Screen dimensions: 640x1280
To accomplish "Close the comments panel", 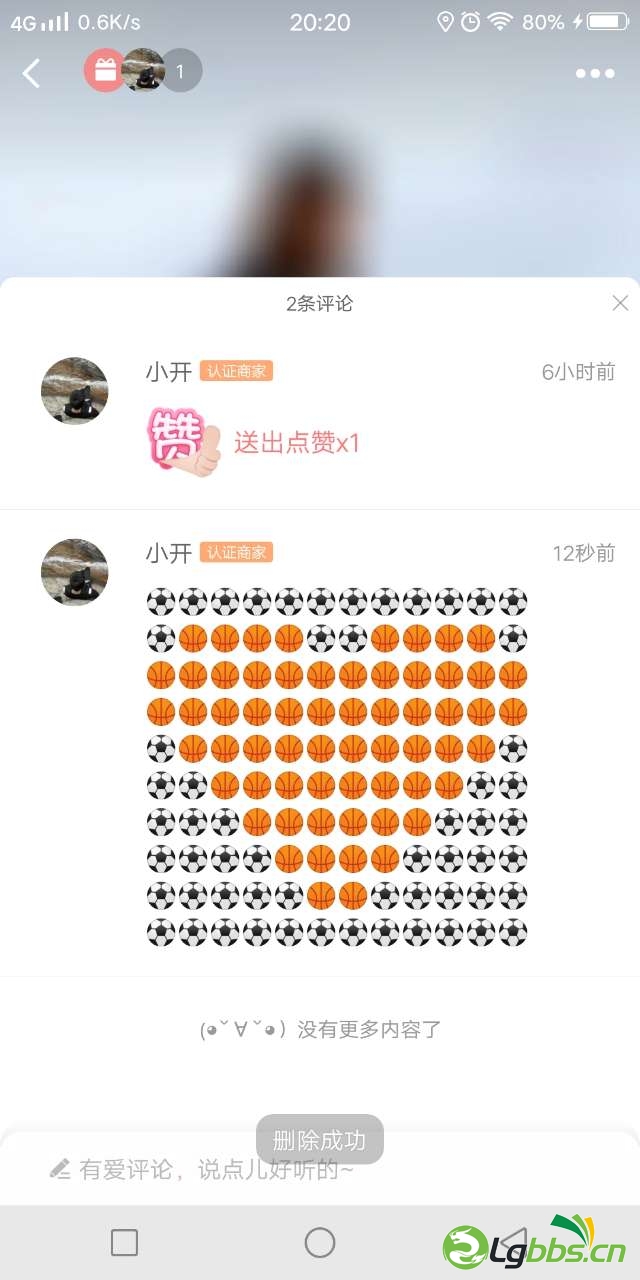I will coord(620,303).
